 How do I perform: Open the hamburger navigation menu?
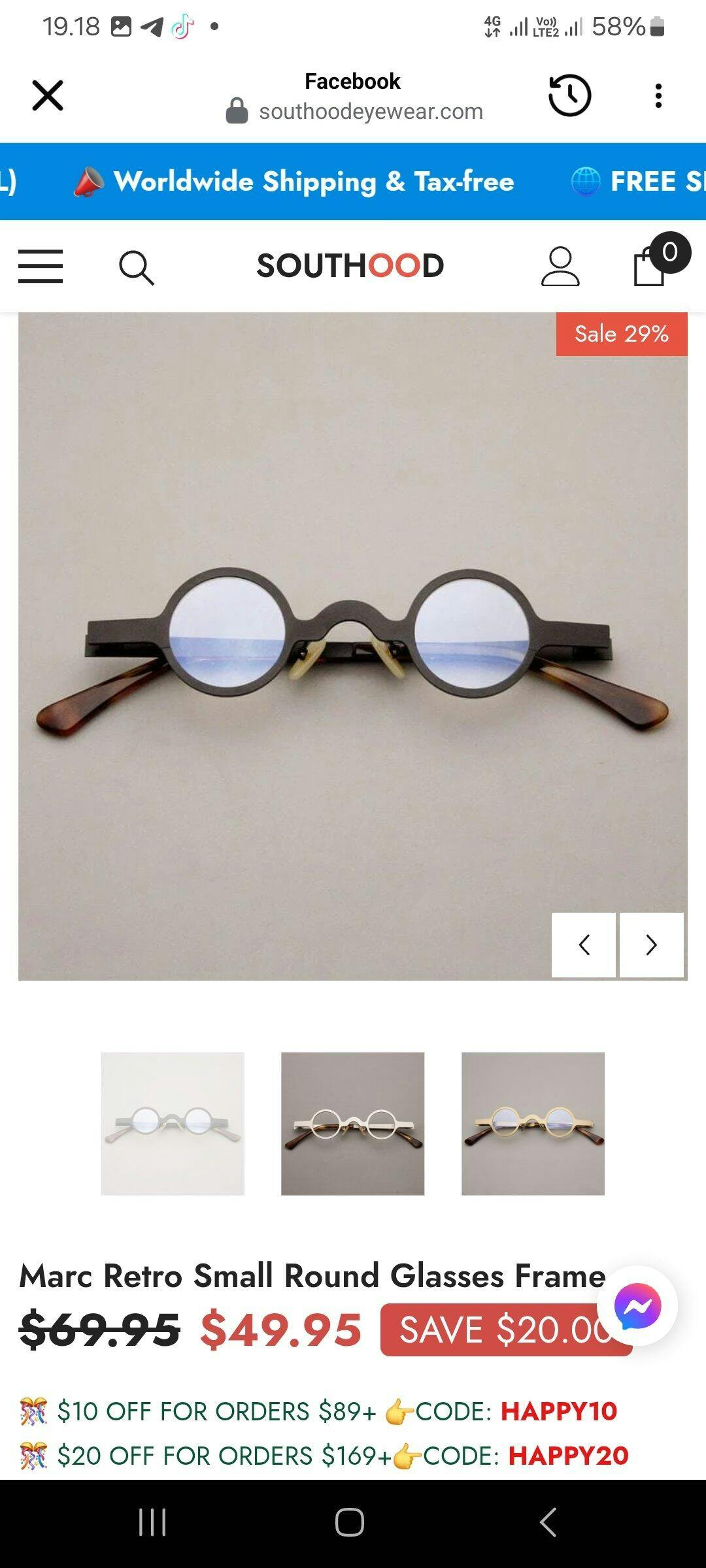tap(41, 266)
